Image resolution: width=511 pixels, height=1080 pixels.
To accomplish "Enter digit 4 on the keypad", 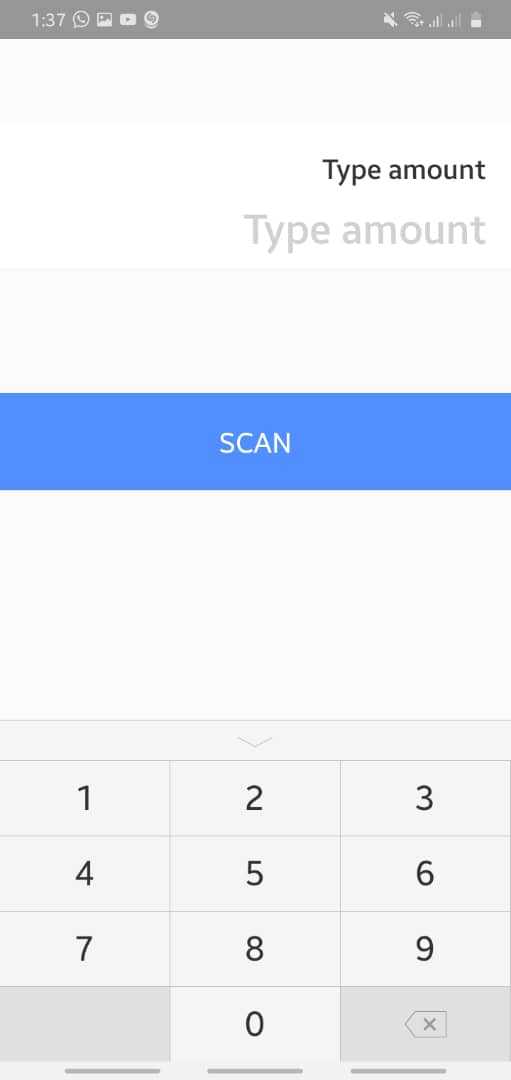I will [85, 873].
